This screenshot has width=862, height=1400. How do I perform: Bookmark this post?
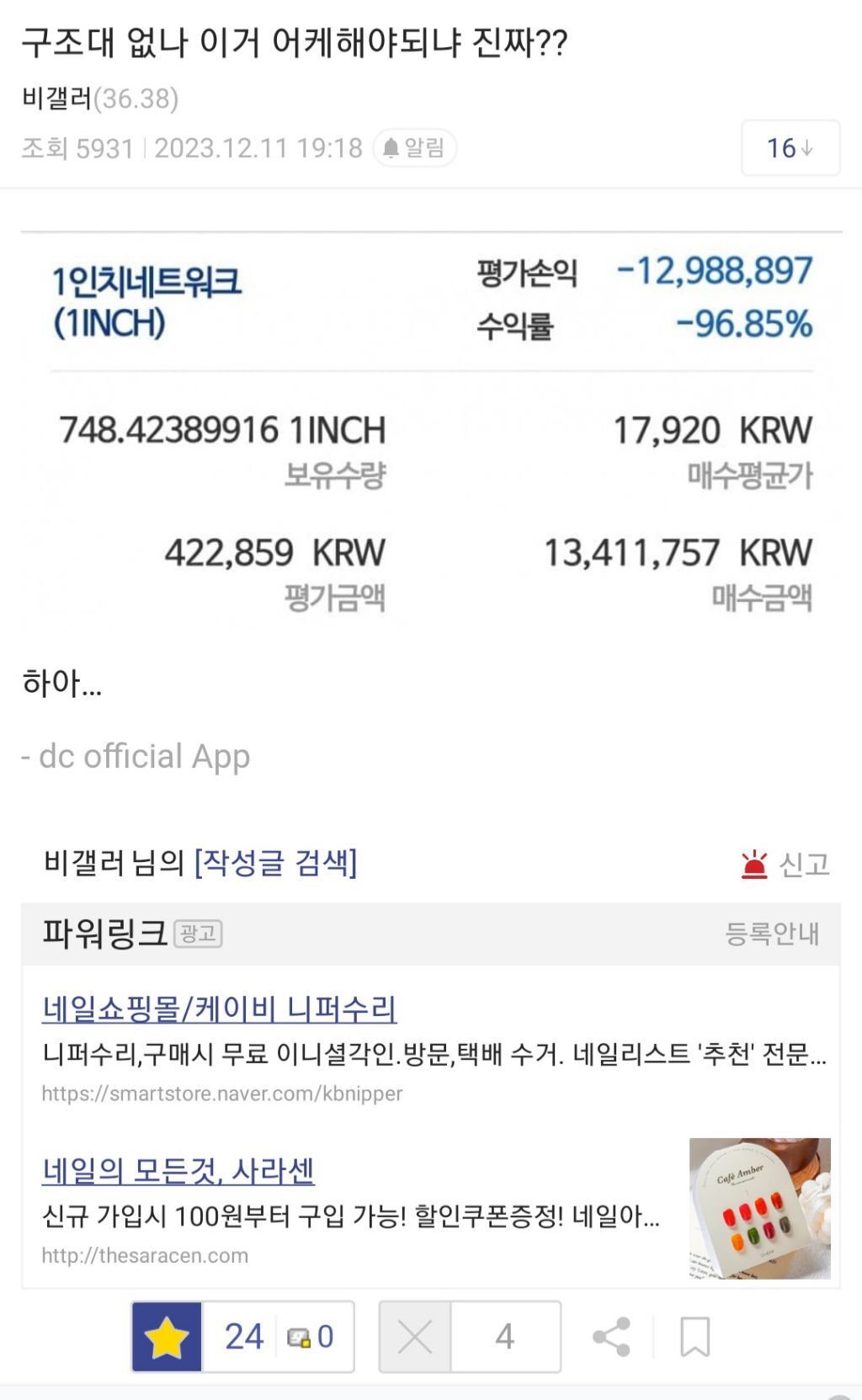694,1336
